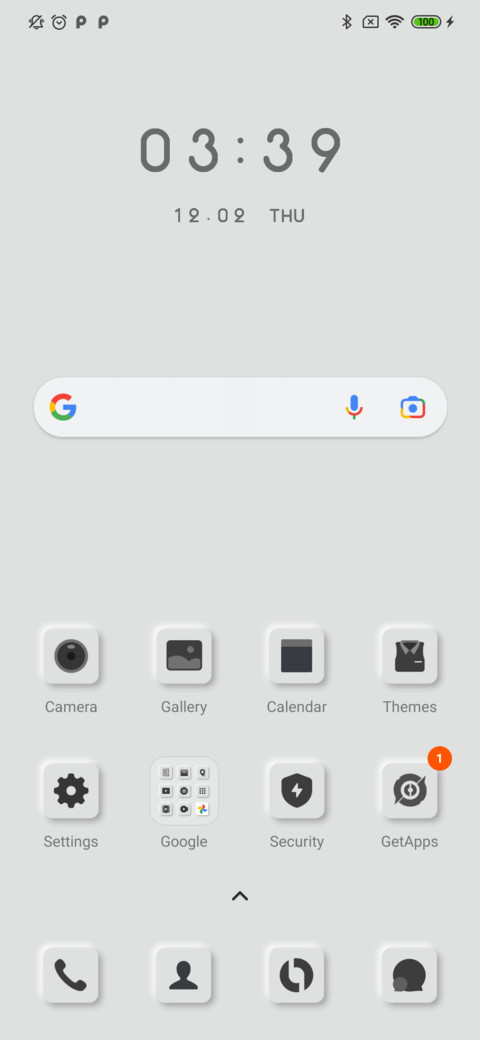The height and width of the screenshot is (1040, 480).
Task: Open the Phone dialer
Action: click(x=71, y=974)
